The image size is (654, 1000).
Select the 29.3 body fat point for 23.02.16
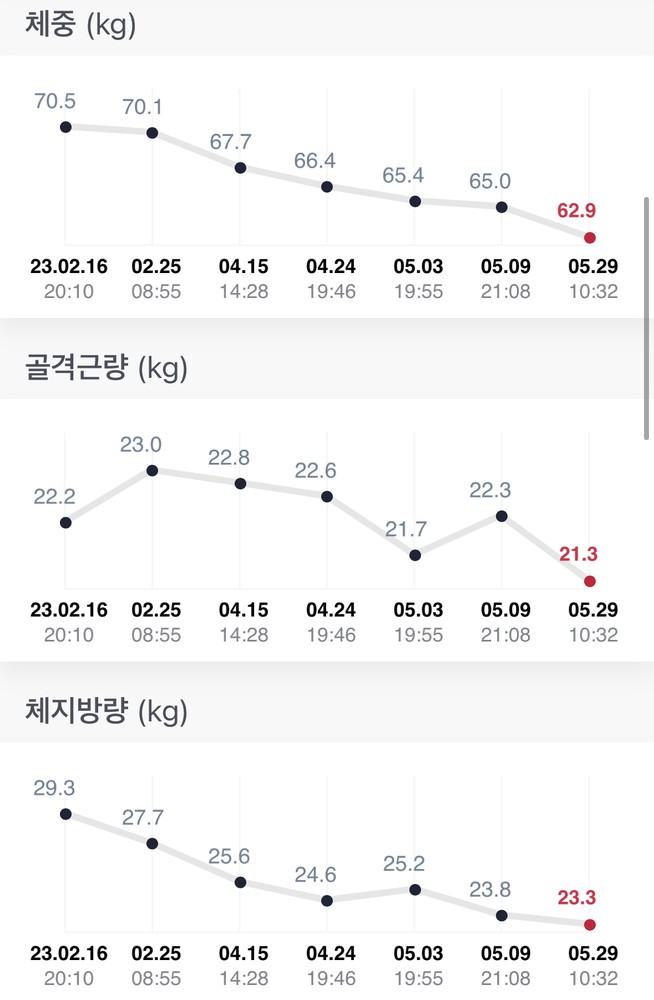(66, 814)
